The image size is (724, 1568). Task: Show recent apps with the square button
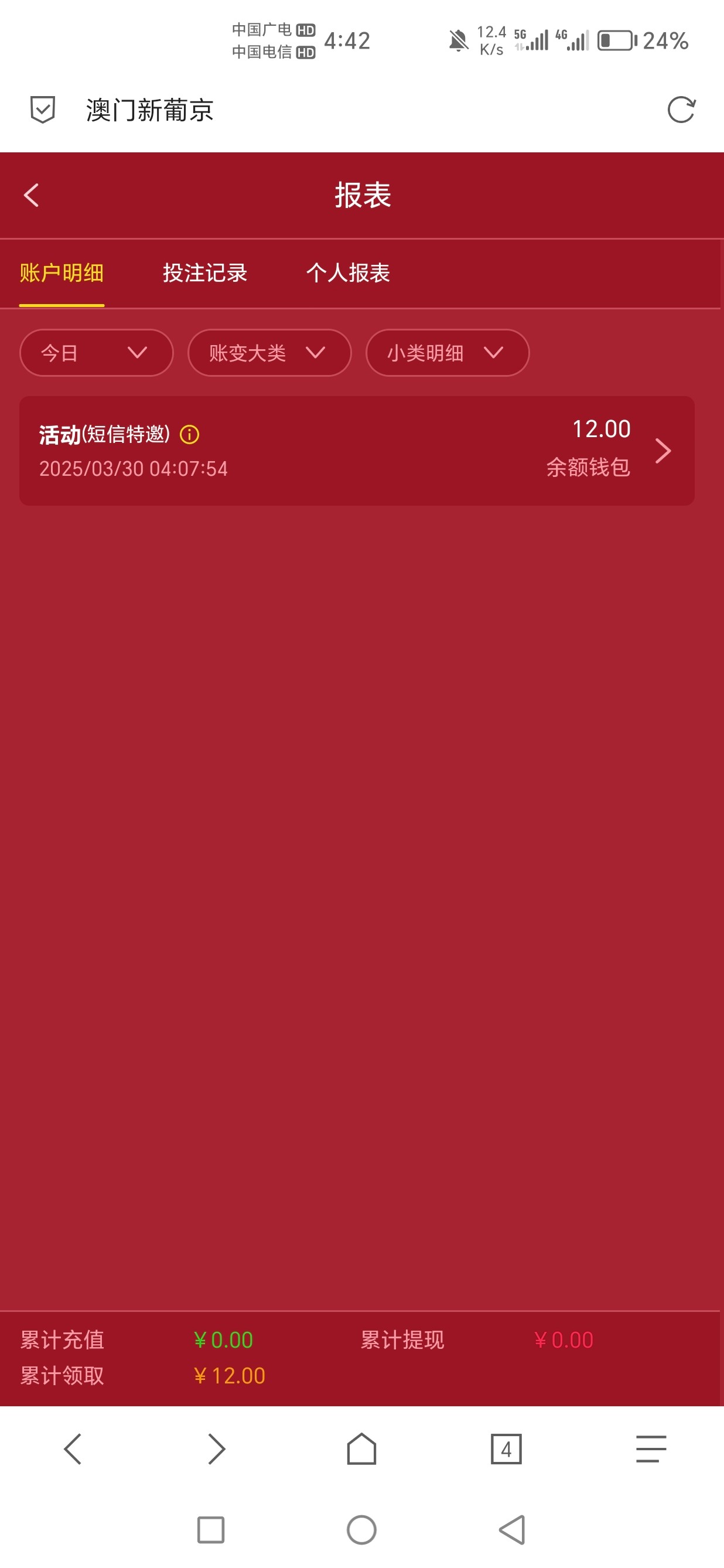(211, 1530)
